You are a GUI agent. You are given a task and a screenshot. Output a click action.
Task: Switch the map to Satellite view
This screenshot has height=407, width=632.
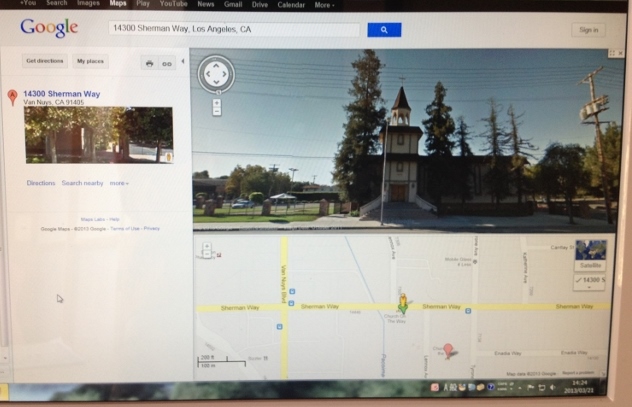589,254
